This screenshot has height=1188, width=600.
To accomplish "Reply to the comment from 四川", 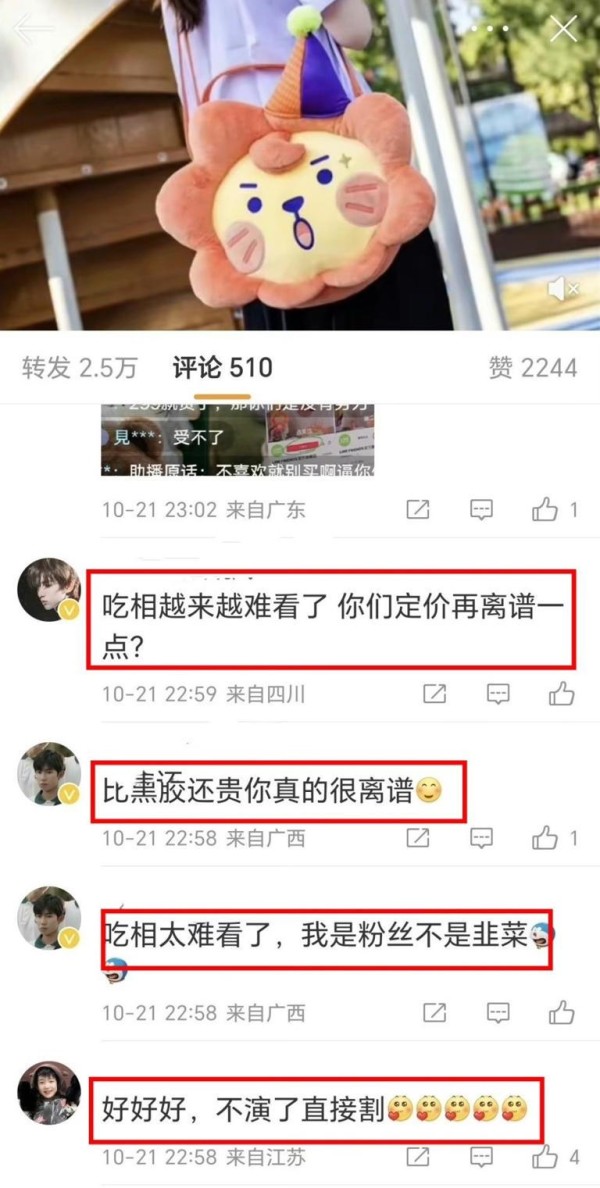I will [x=498, y=693].
